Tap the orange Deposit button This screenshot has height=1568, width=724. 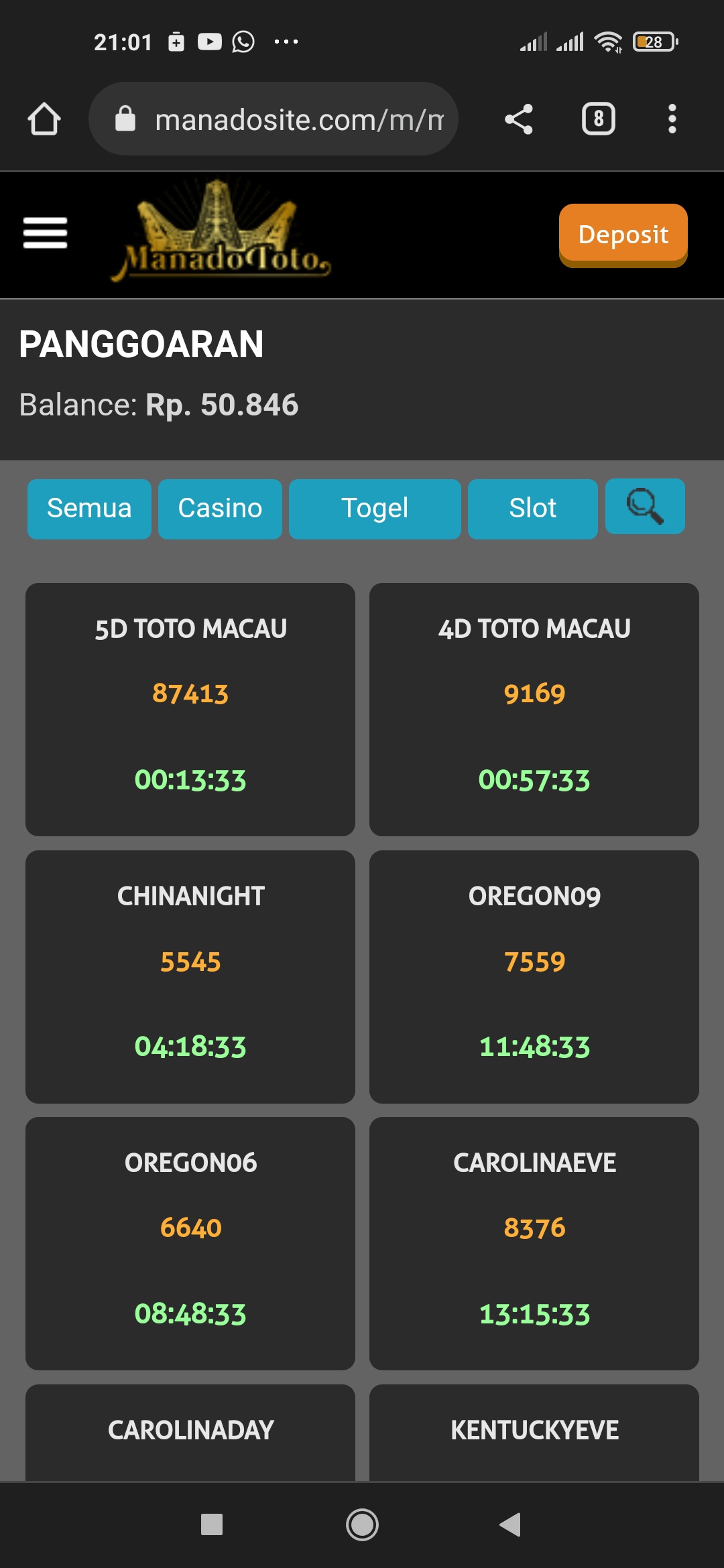623,235
